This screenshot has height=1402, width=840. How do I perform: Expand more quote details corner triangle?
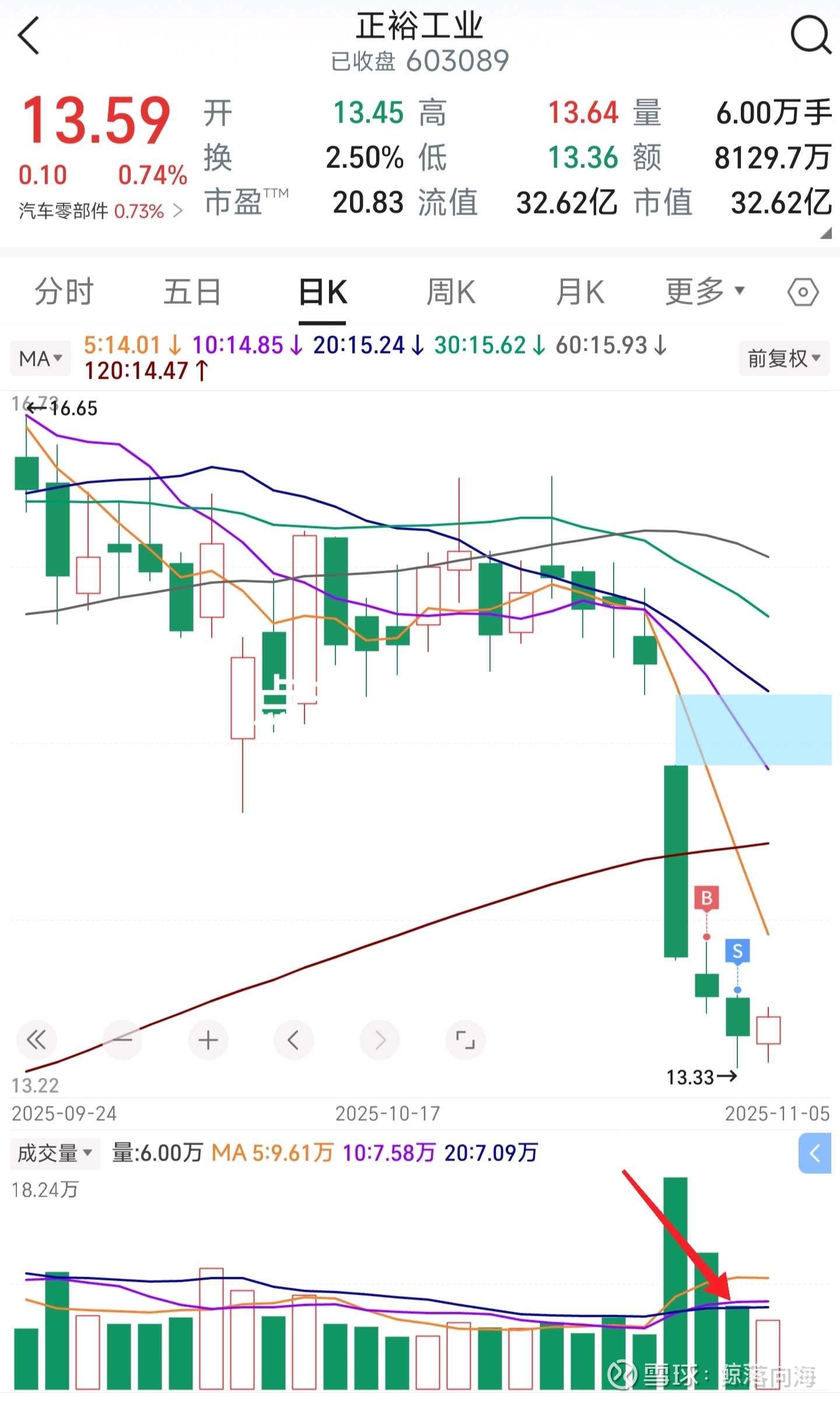click(825, 233)
